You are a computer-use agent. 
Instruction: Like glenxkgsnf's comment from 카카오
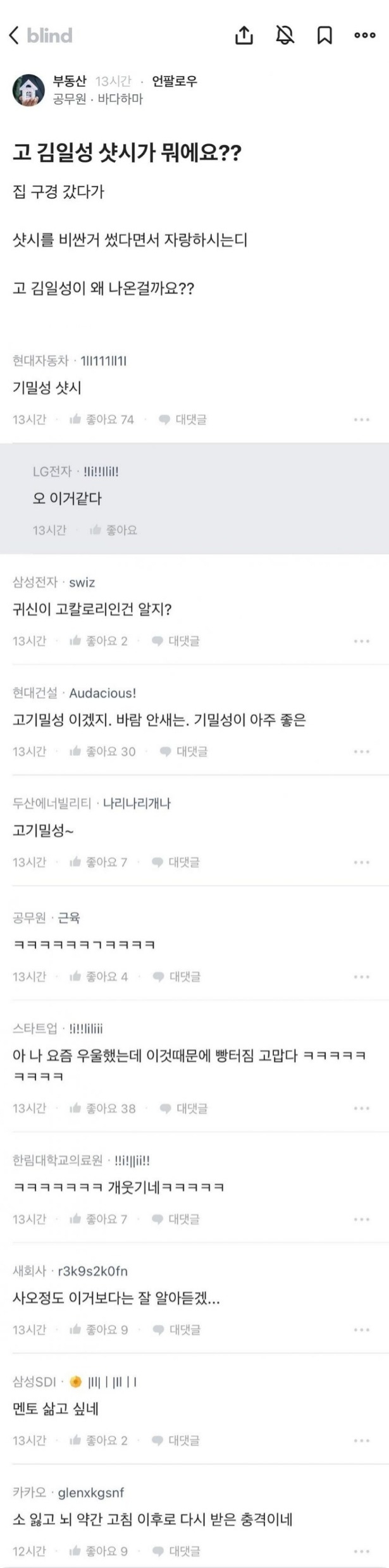pos(99,1551)
